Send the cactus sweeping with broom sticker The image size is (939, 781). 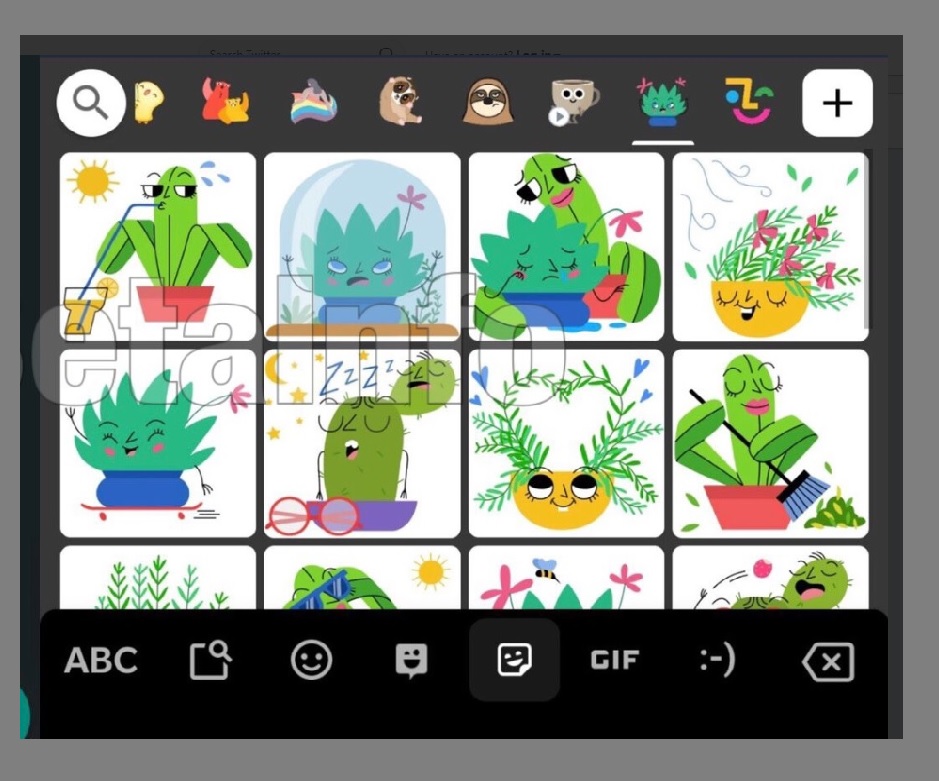pos(770,443)
